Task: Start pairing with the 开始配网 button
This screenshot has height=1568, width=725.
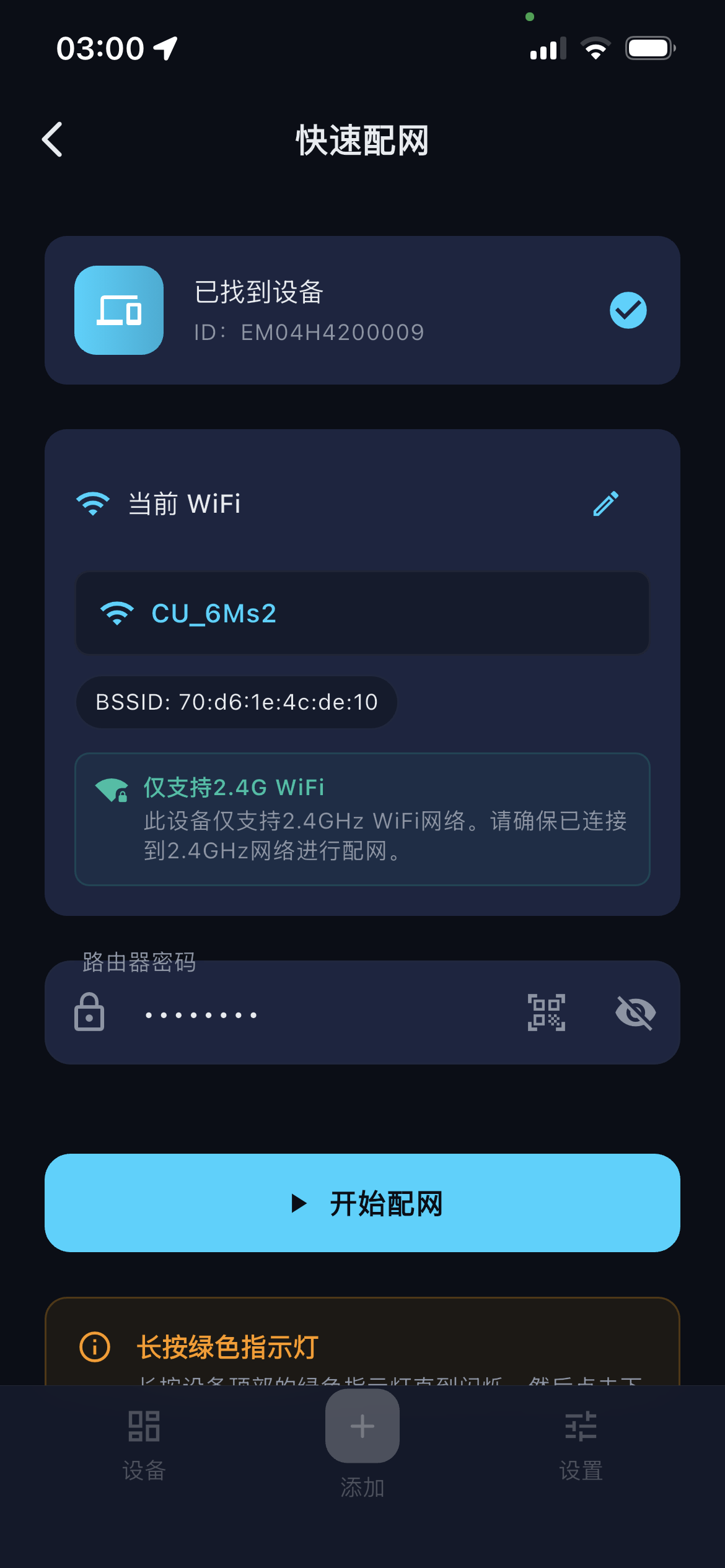Action: coord(362,1203)
